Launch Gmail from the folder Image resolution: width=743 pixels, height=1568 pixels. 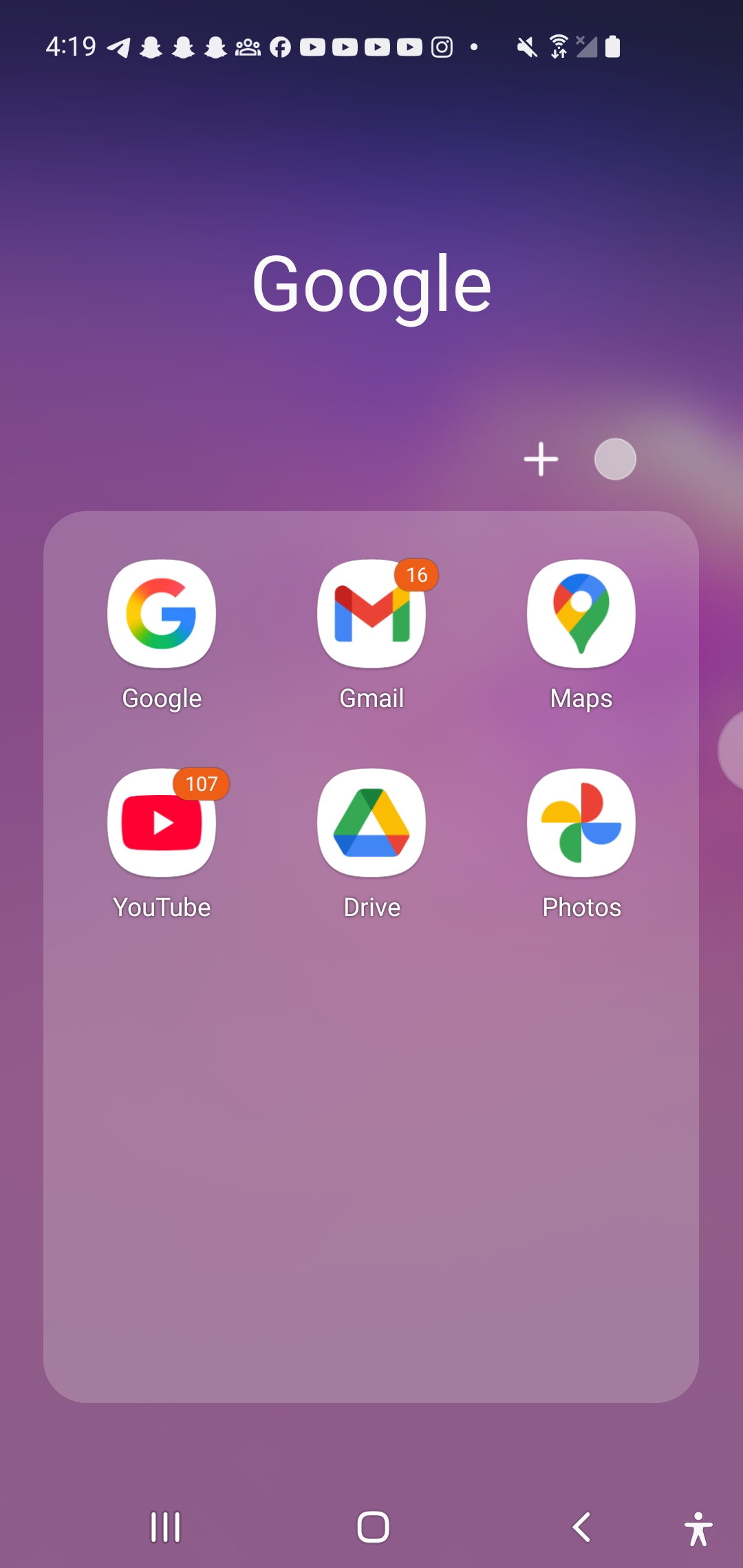tap(371, 613)
